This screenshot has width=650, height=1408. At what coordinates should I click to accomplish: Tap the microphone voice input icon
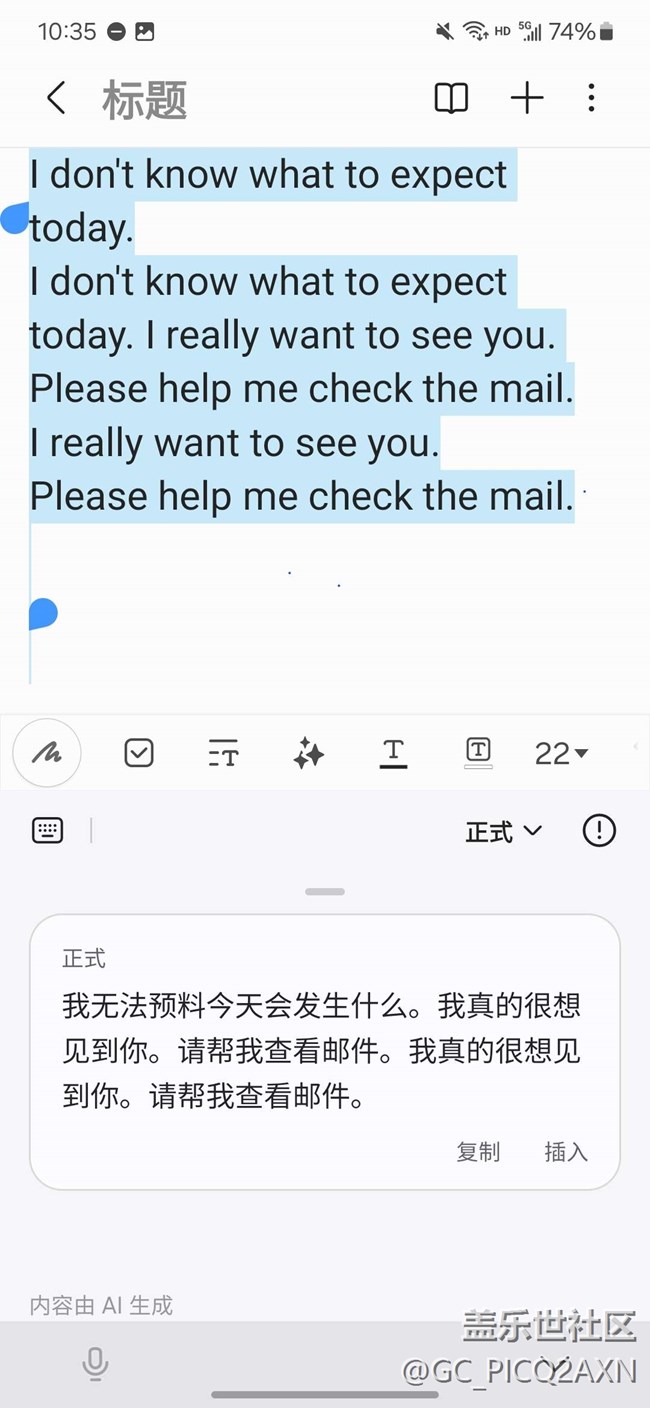point(95,1364)
